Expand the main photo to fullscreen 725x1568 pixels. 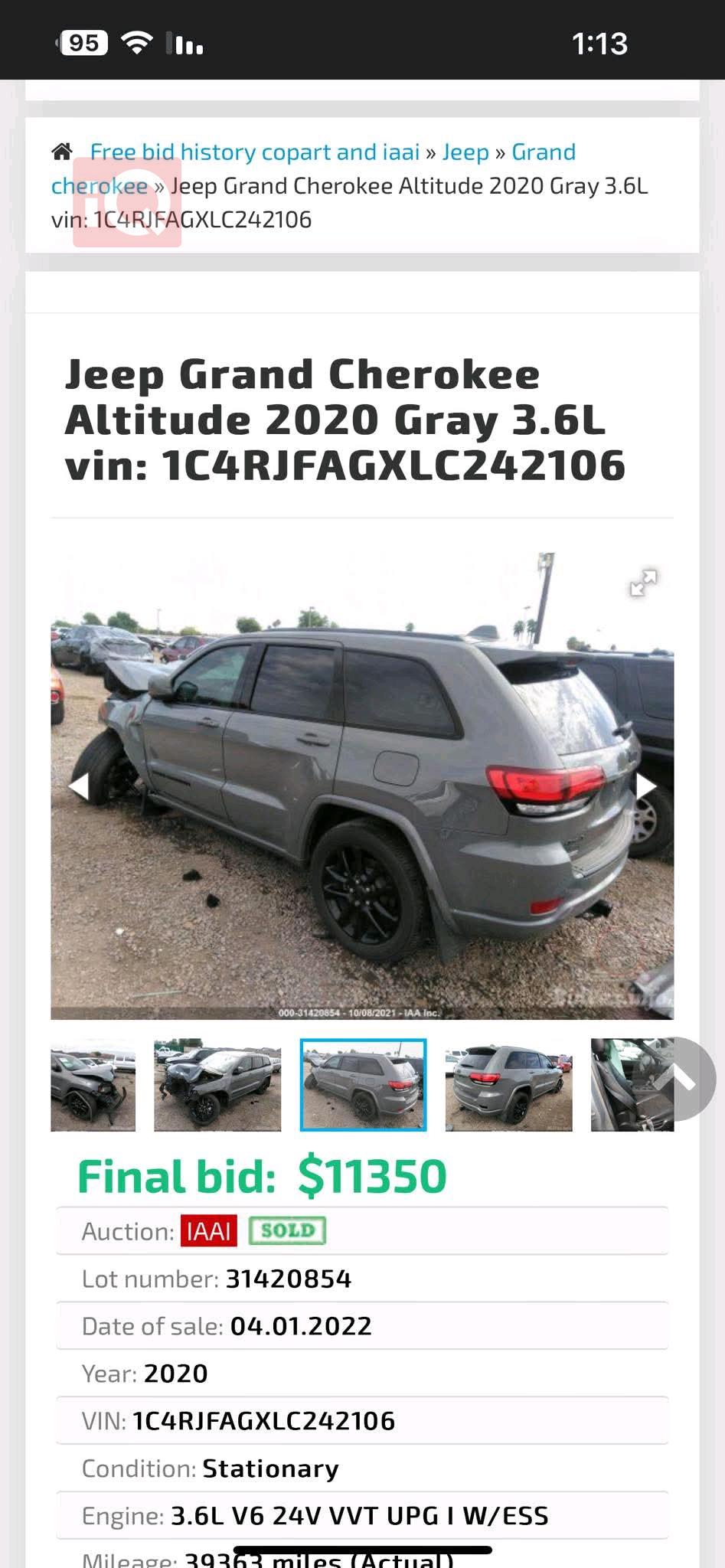click(643, 583)
